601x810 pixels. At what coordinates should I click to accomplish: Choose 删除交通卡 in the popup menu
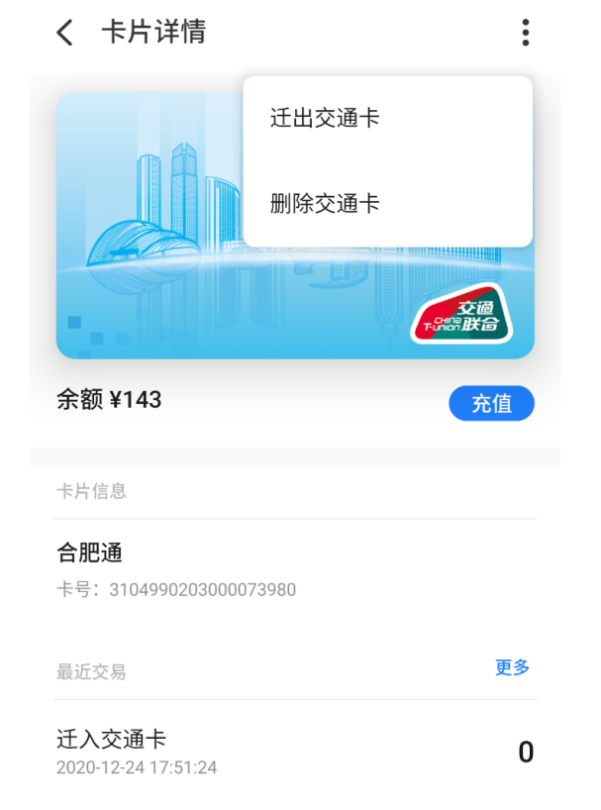click(325, 204)
